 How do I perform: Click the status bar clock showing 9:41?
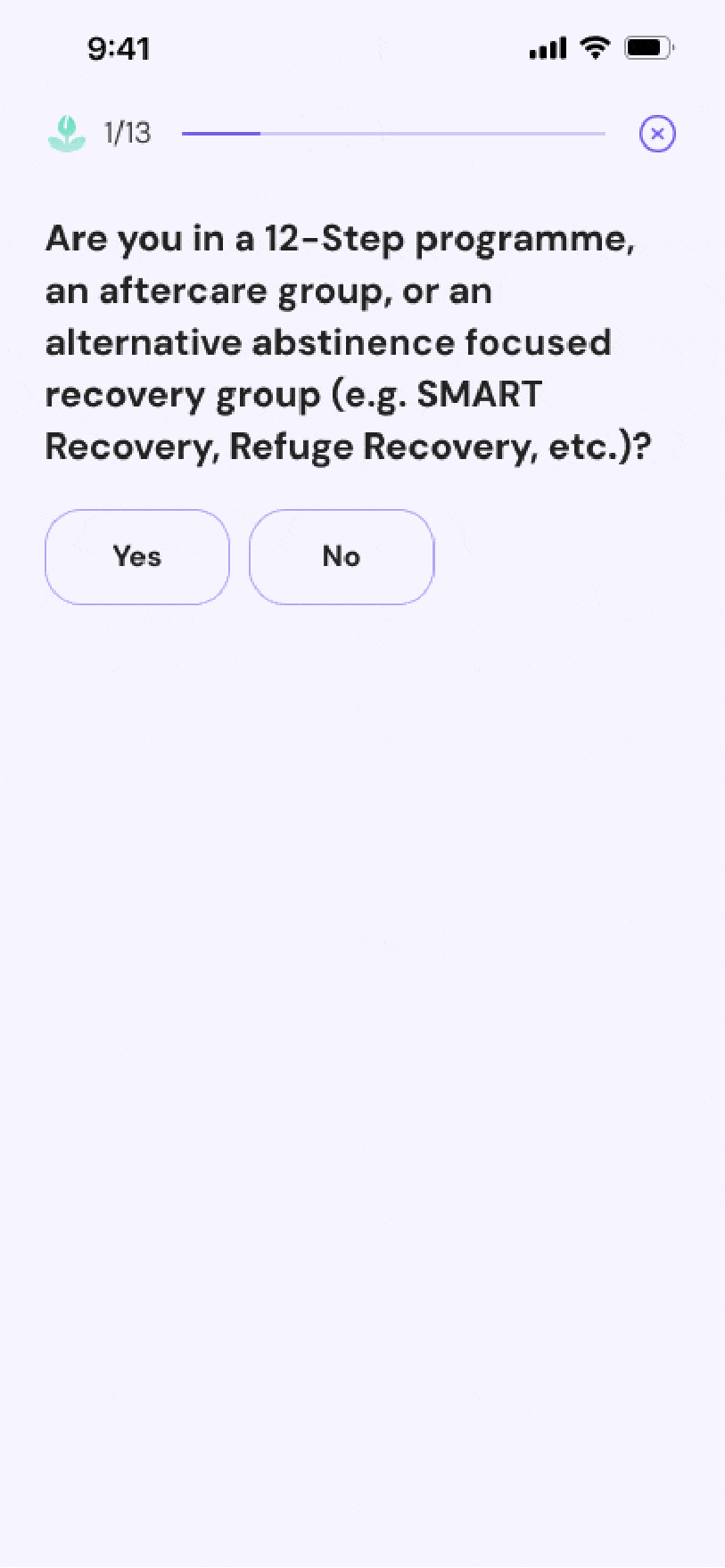point(120,49)
